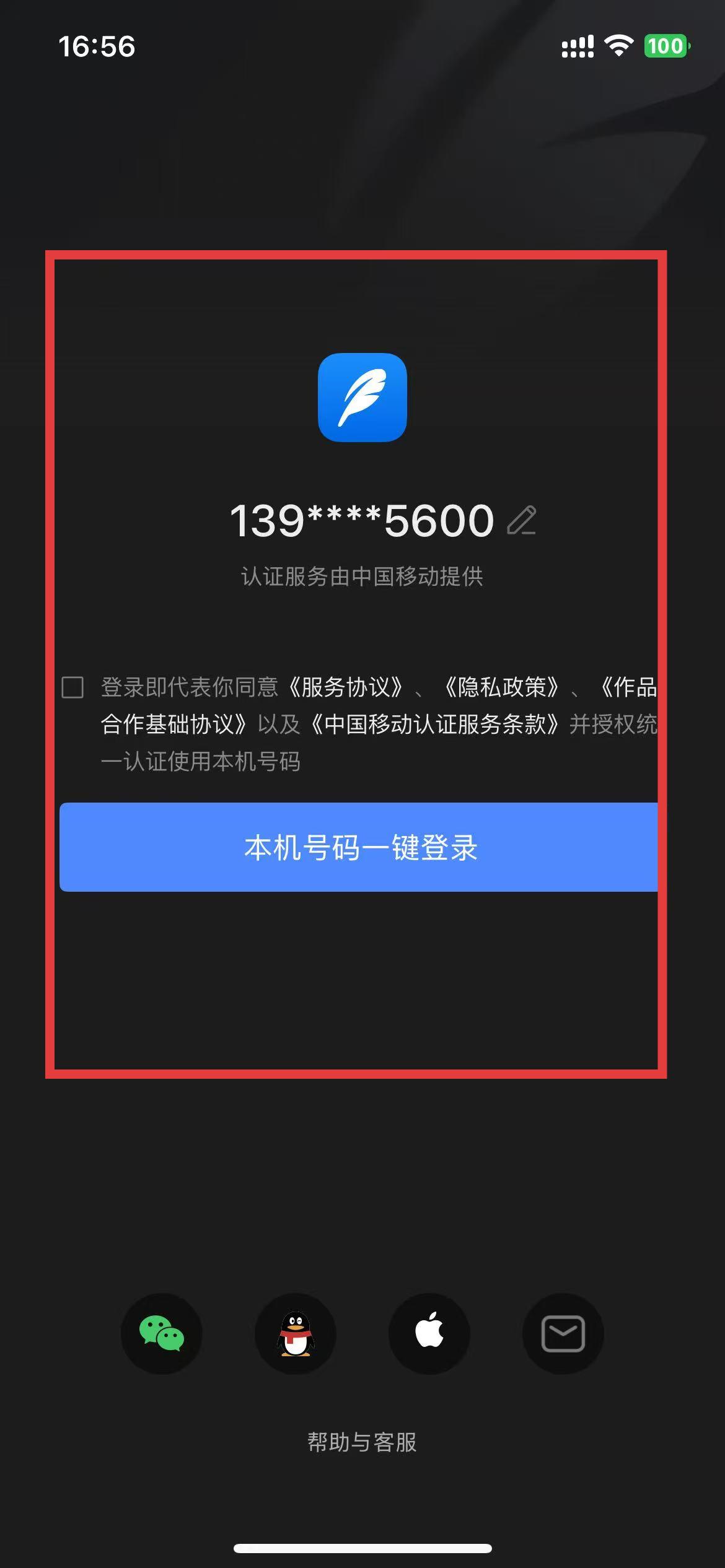Log in with QQ
Image resolution: width=725 pixels, height=1568 pixels.
coord(296,1333)
